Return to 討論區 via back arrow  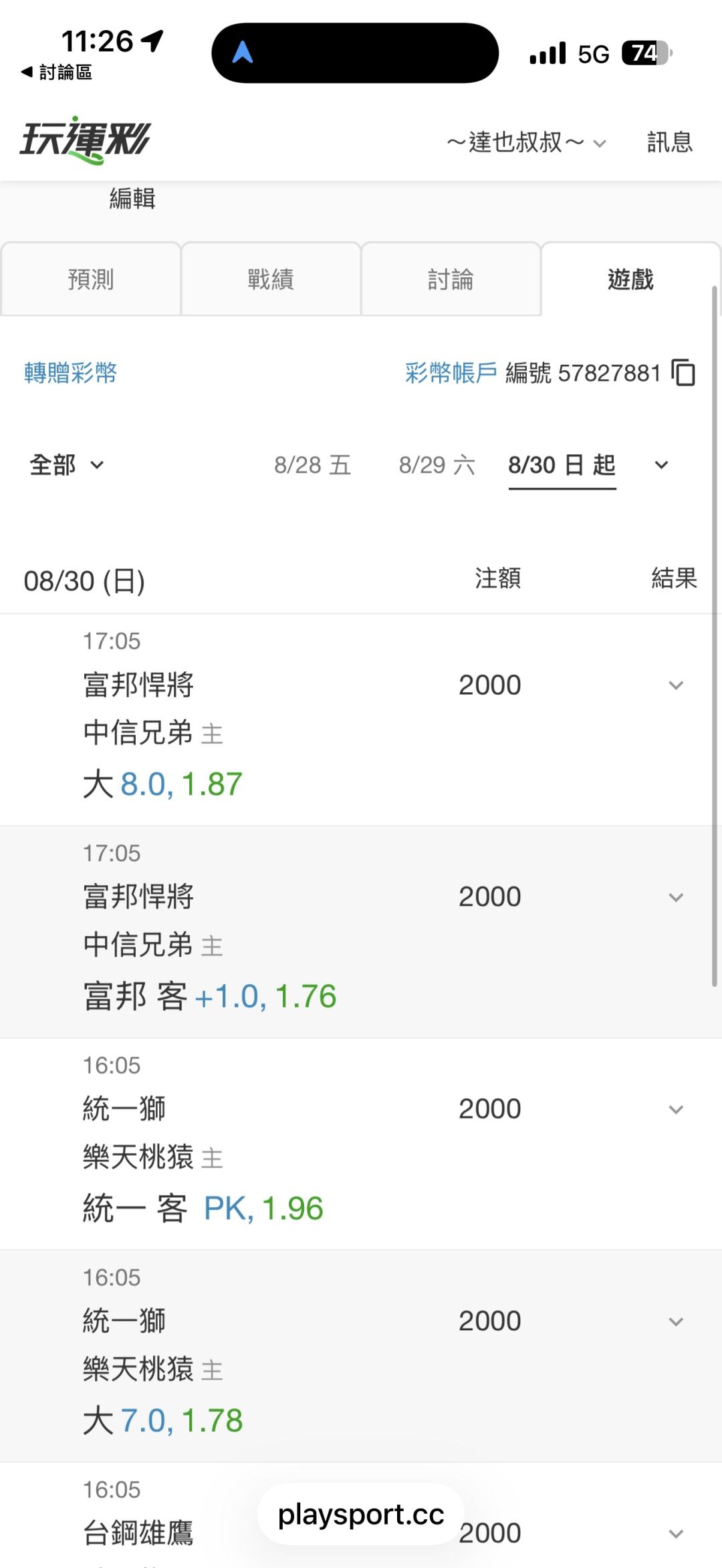click(56, 72)
